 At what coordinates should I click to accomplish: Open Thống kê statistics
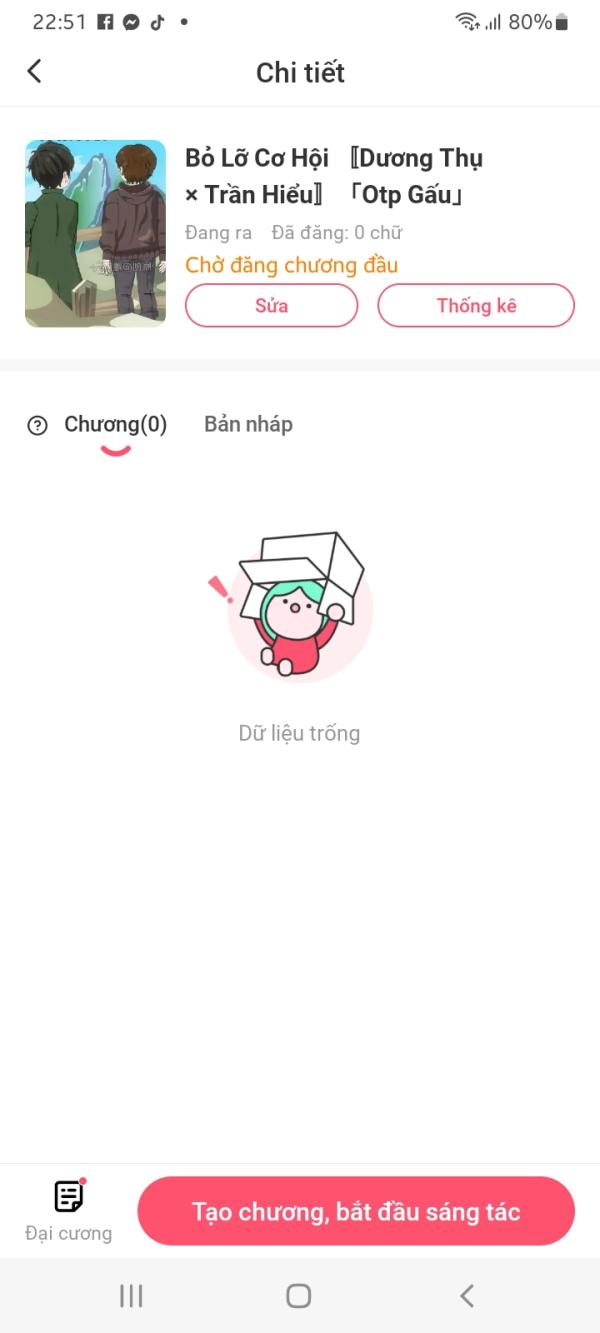pos(476,306)
